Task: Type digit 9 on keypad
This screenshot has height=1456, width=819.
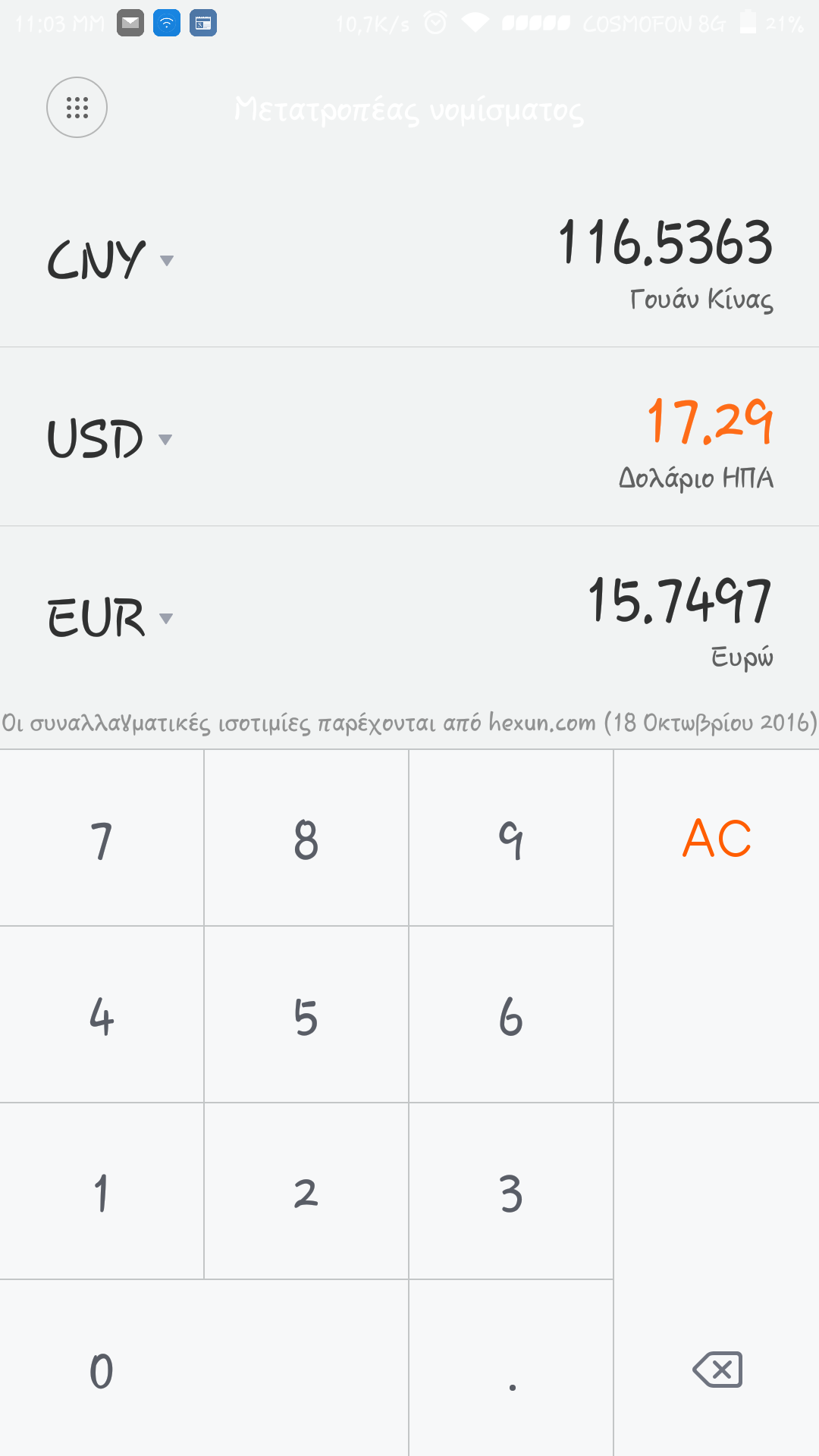Action: [511, 839]
